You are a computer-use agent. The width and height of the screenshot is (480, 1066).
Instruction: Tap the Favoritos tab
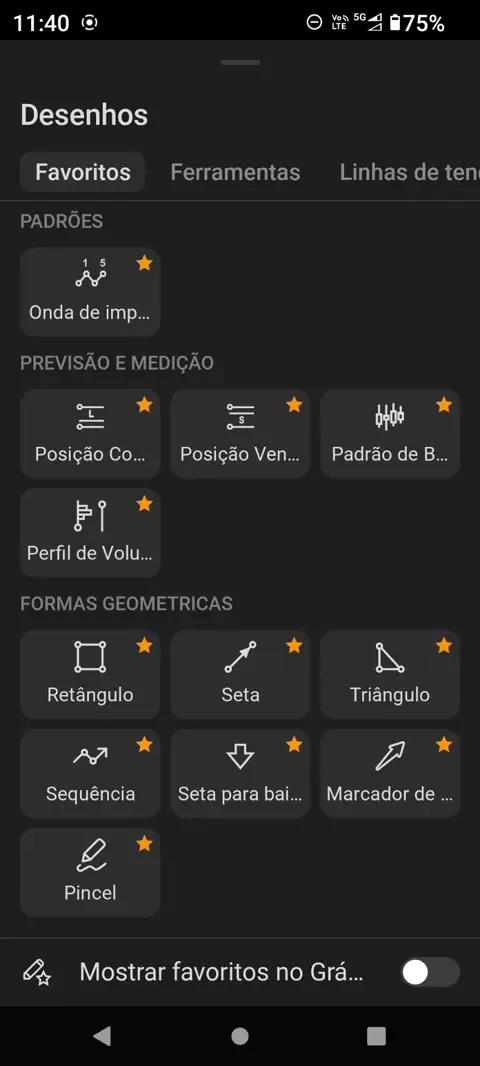(x=82, y=172)
